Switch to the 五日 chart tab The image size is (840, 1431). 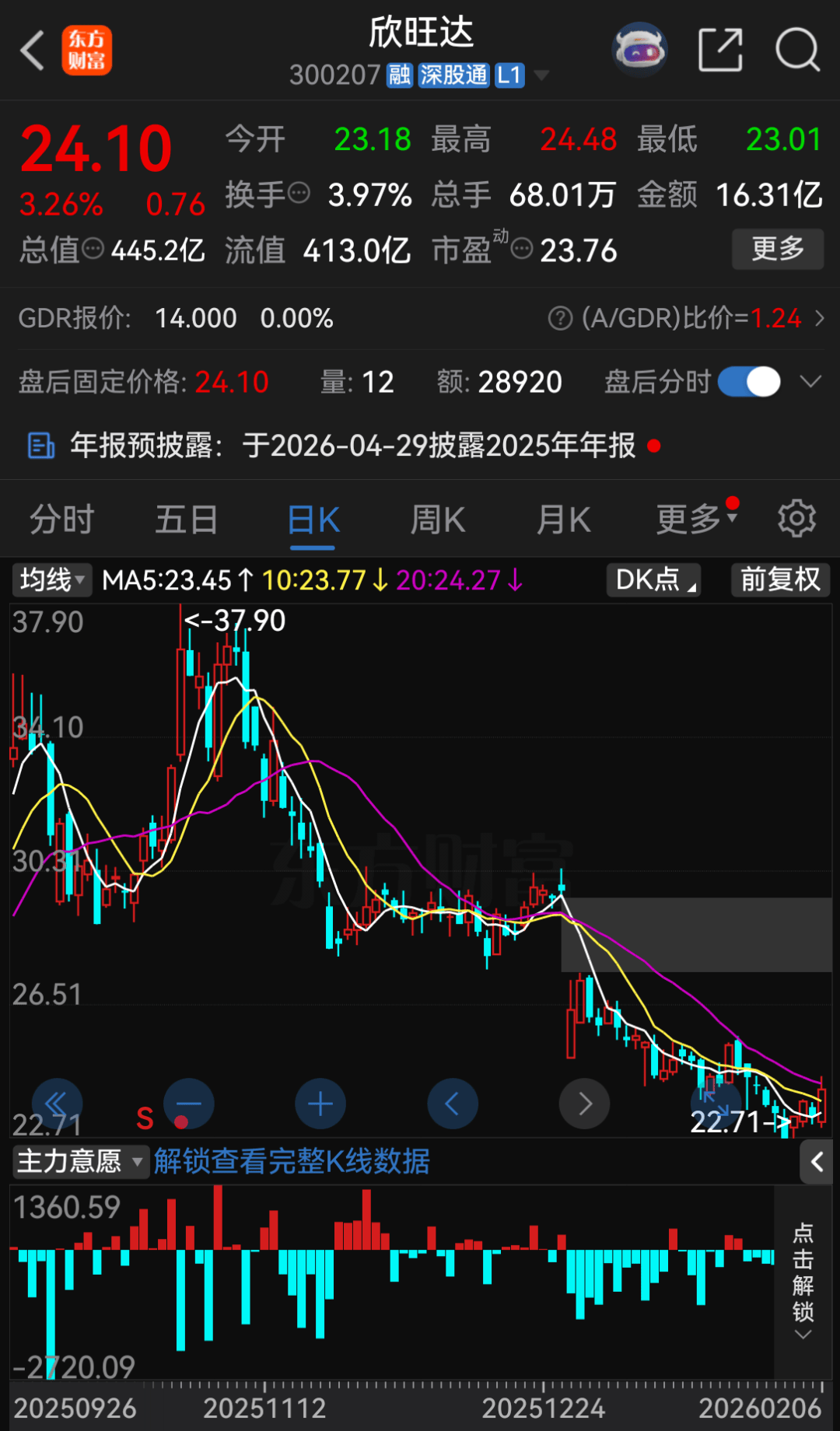[x=187, y=520]
